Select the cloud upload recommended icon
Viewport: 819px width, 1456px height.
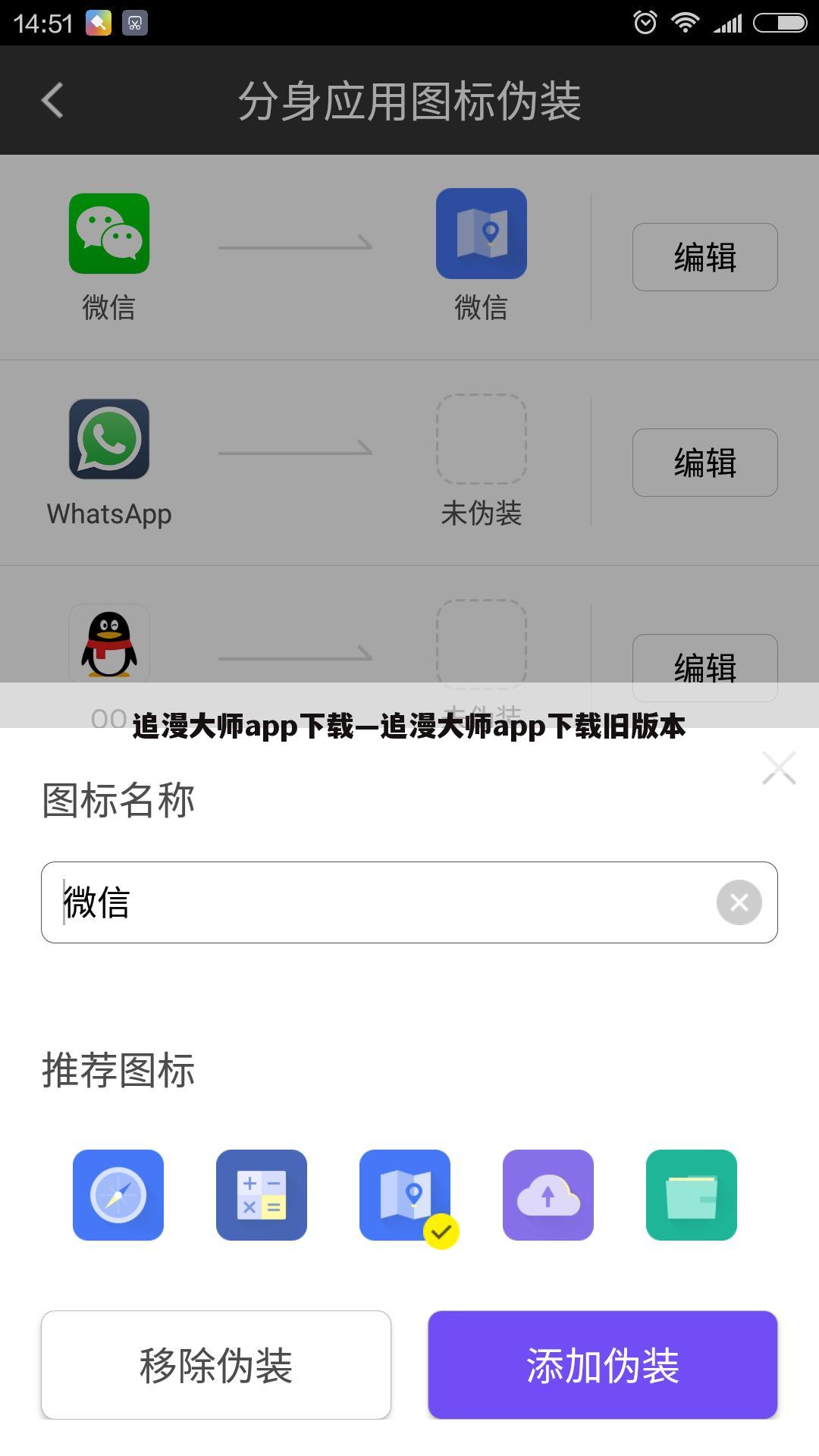[x=548, y=1195]
